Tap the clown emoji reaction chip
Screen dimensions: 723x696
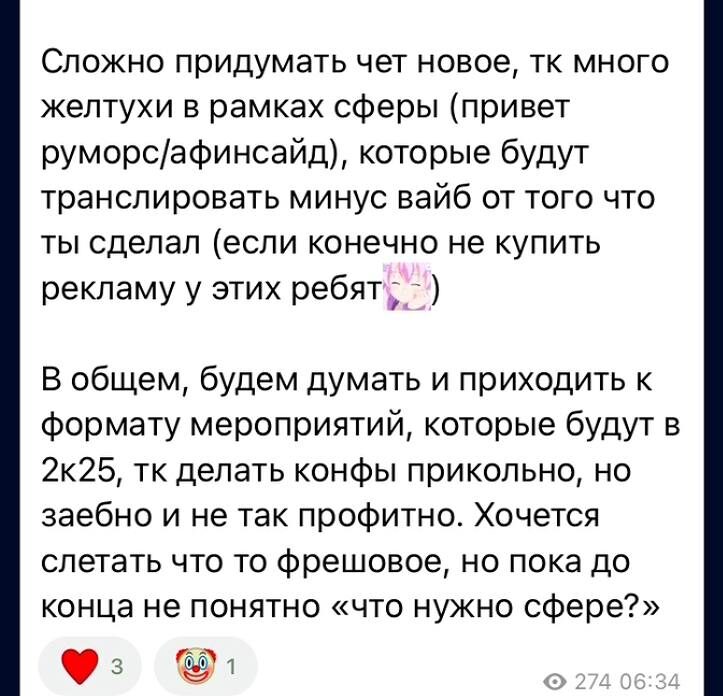coord(207,664)
